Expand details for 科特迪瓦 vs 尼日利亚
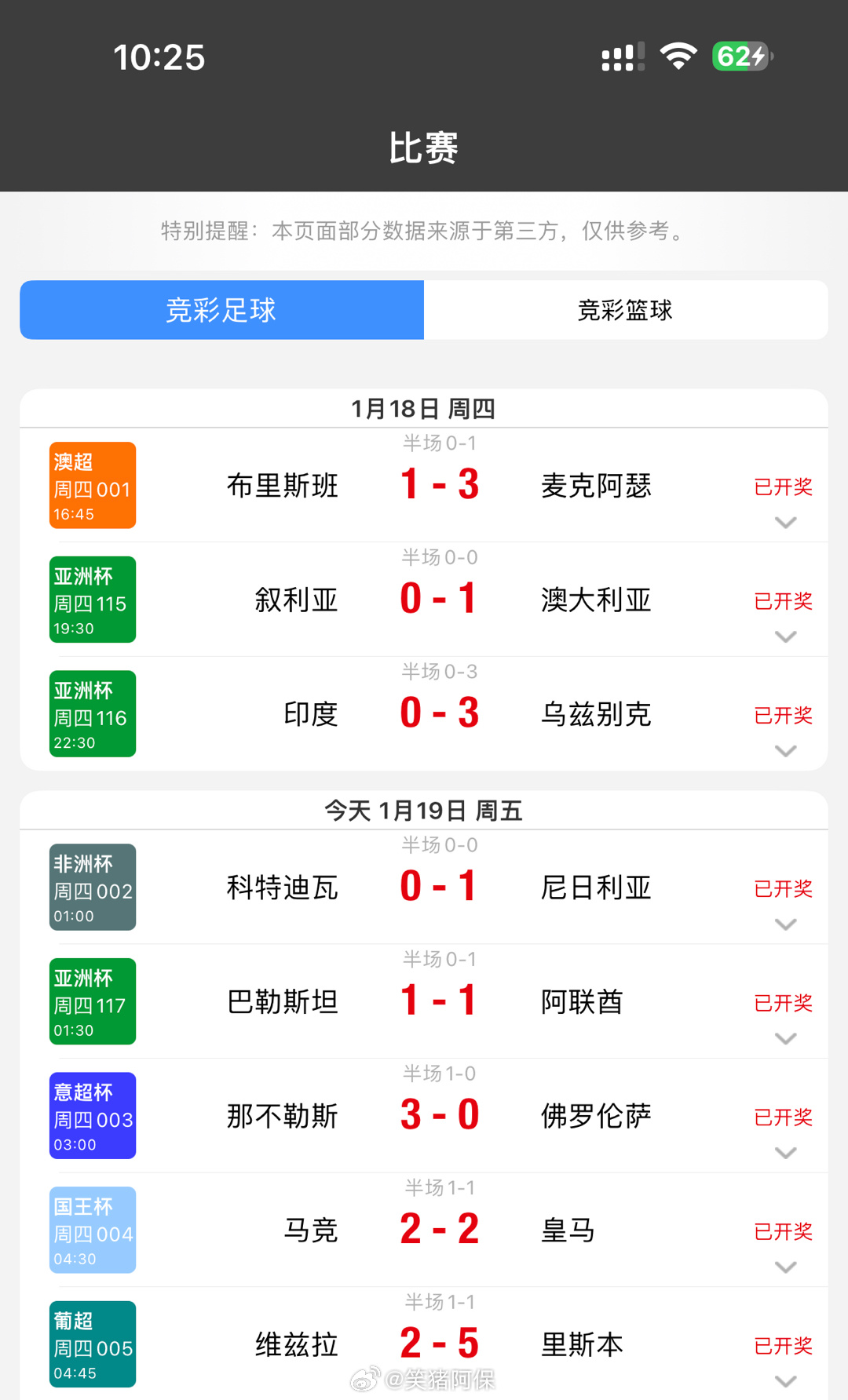This screenshot has width=848, height=1400. (785, 924)
